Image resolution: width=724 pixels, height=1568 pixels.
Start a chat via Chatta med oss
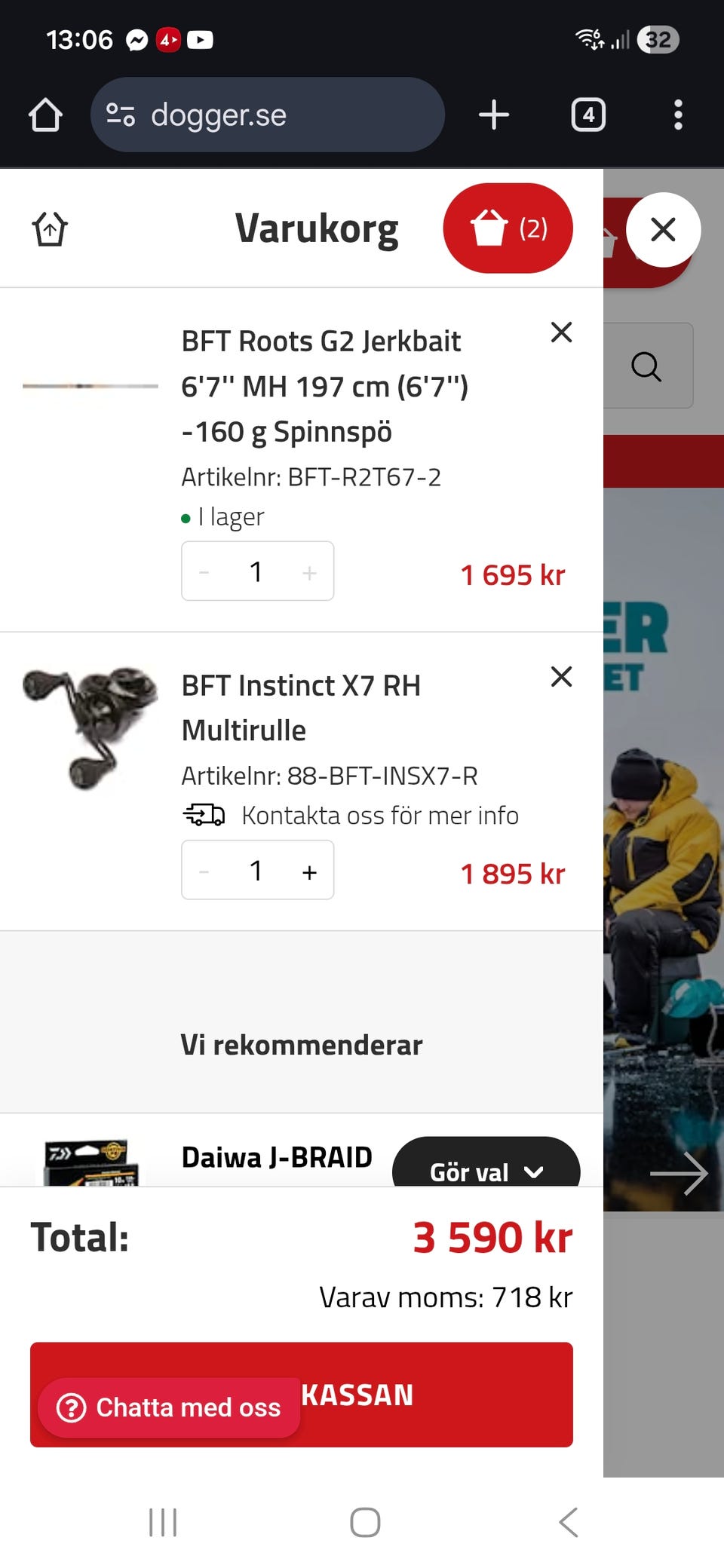170,1407
